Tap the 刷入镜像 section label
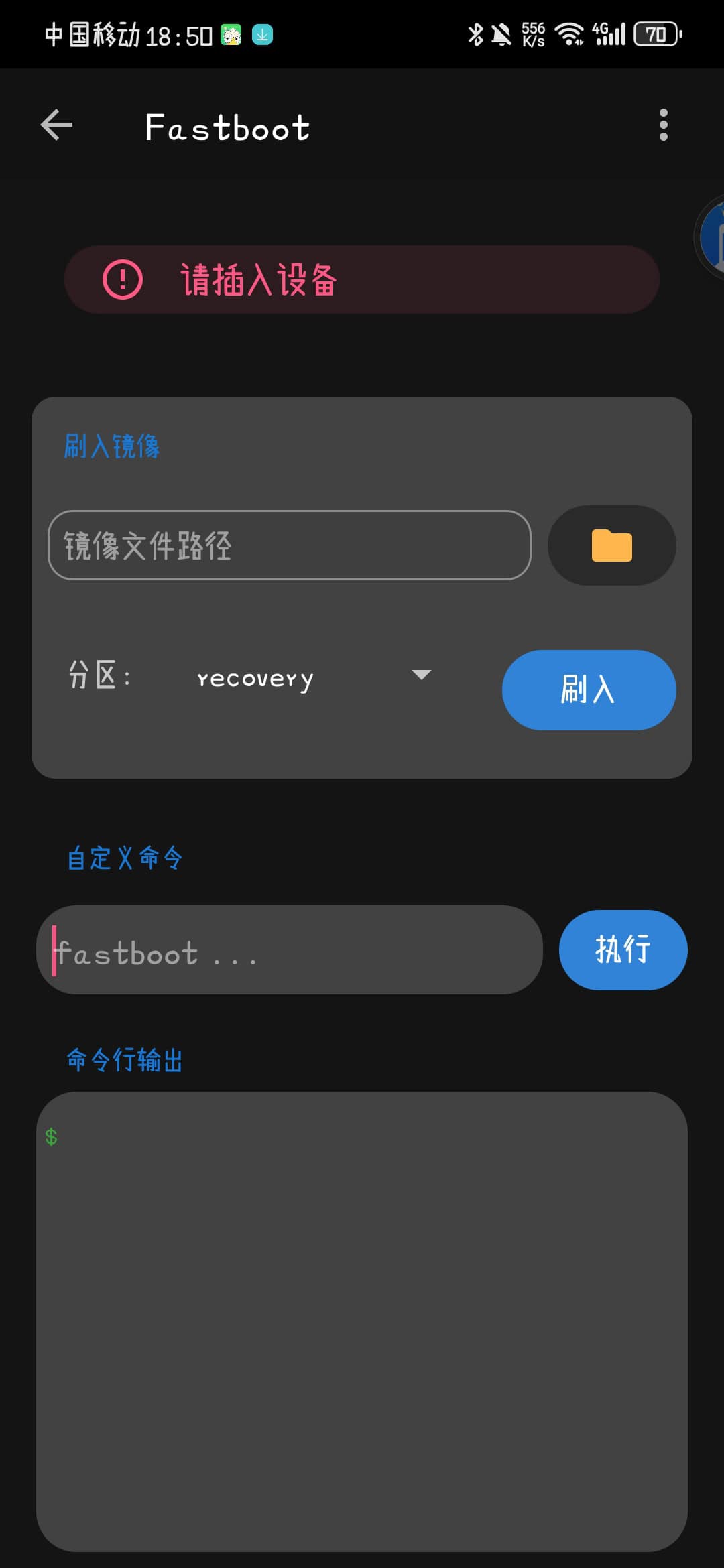Screen dimensions: 724x1568 pyautogui.click(x=112, y=444)
